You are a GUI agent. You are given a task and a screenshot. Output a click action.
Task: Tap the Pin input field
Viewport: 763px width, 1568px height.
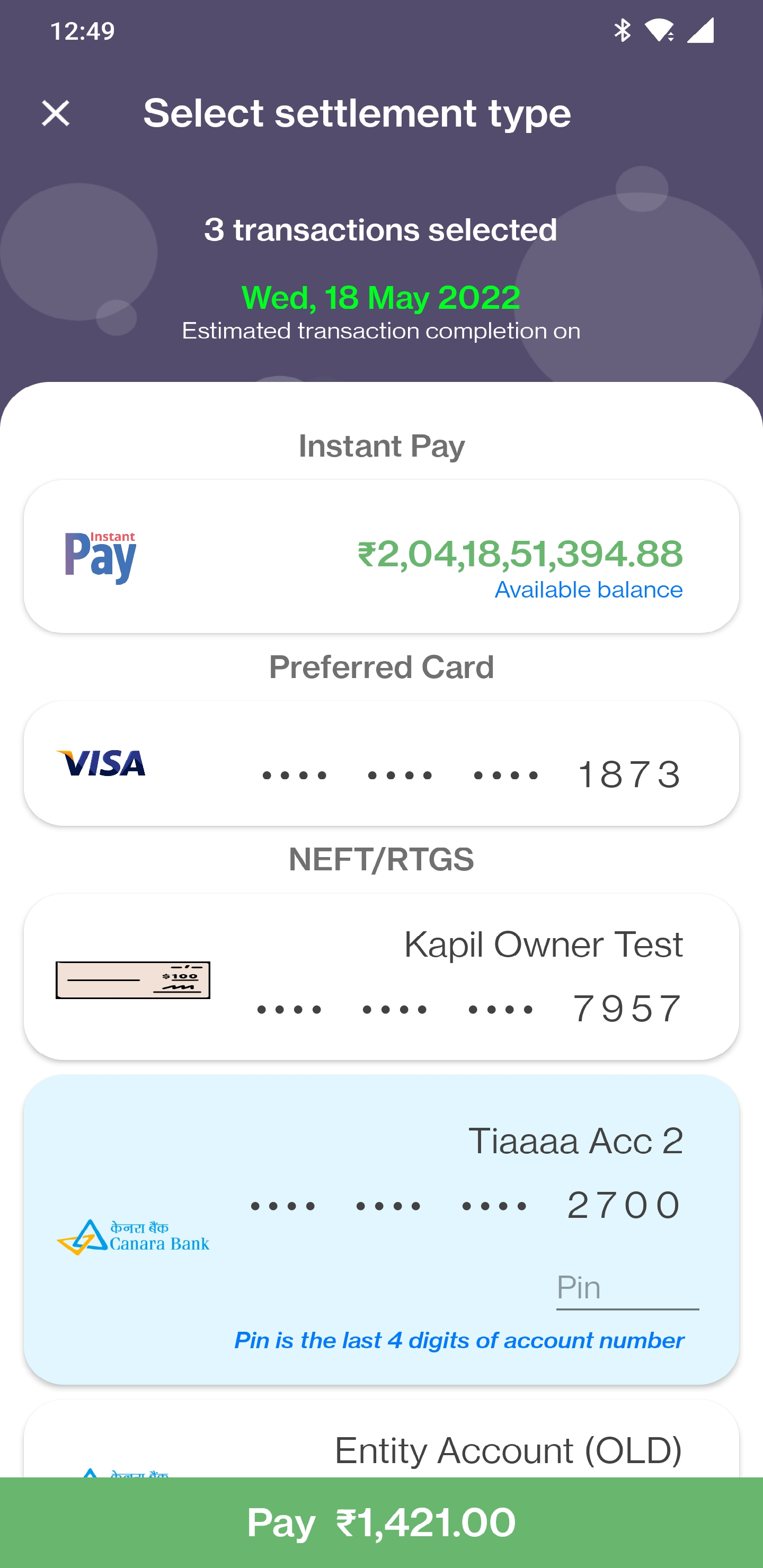627,1289
